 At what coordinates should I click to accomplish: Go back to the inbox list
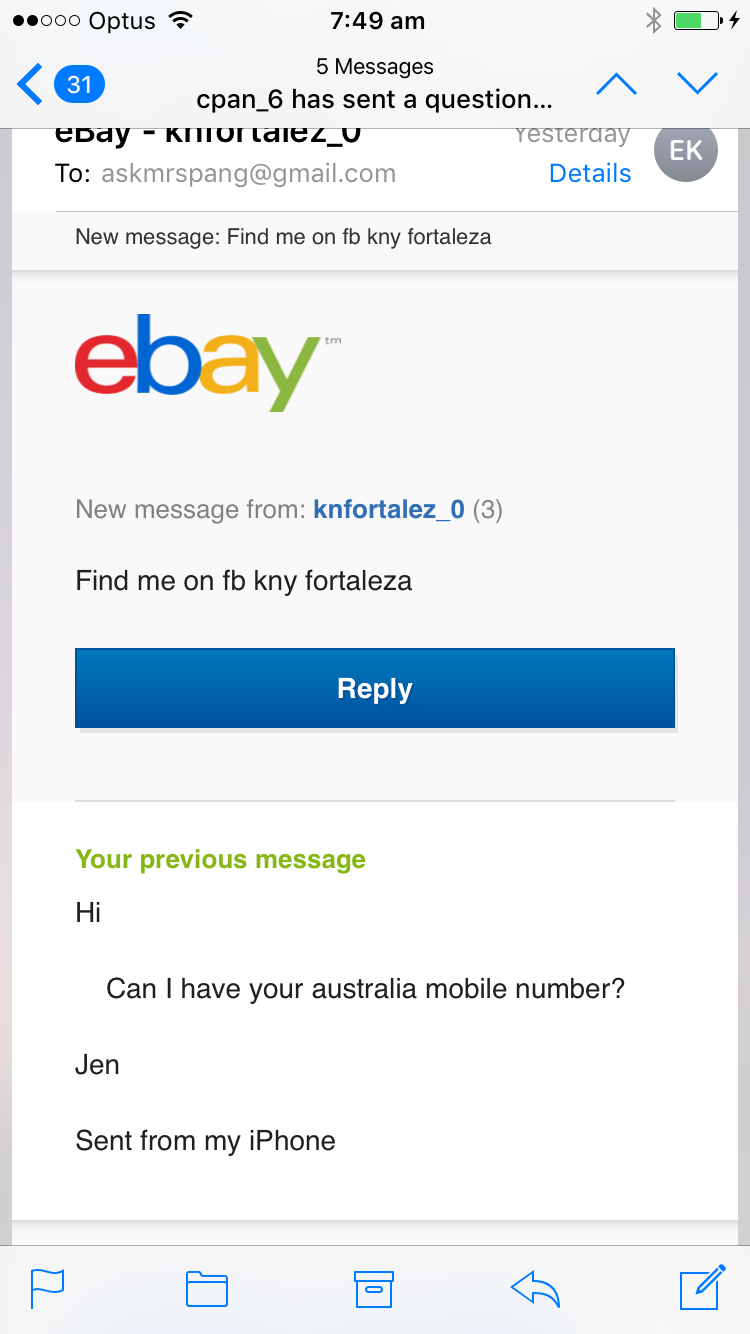[60, 84]
